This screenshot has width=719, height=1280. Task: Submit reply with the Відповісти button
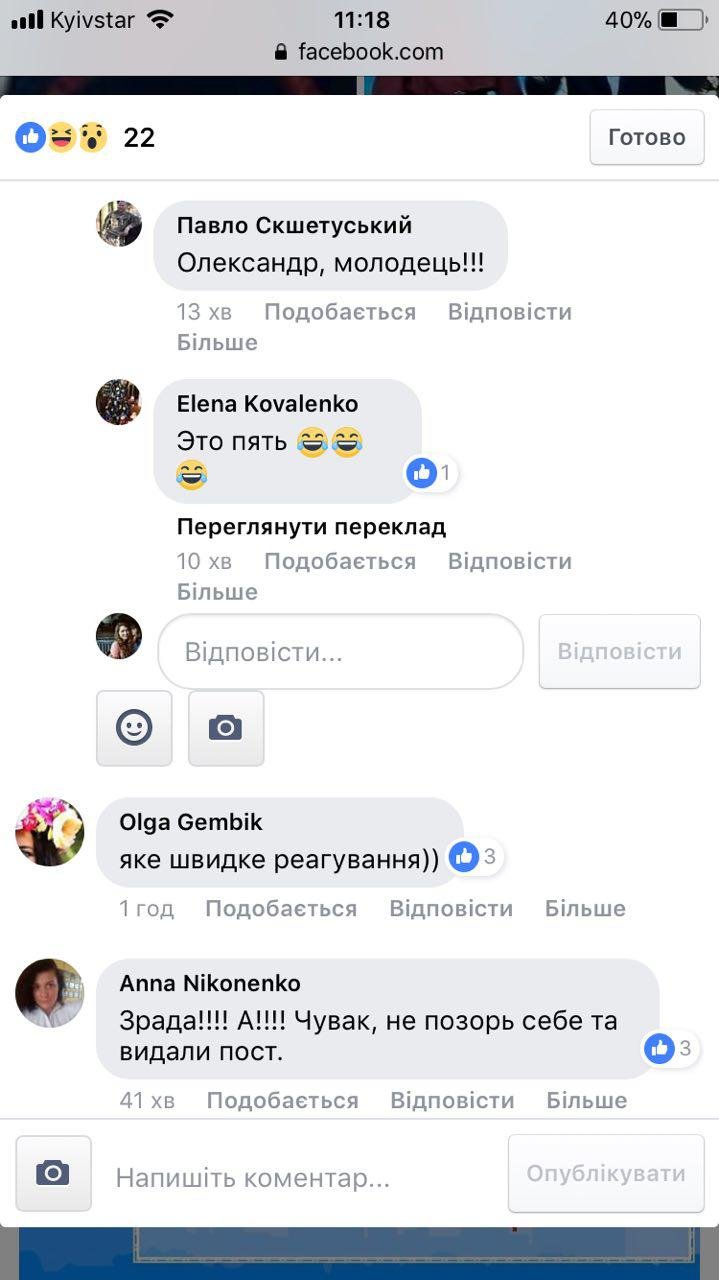click(619, 652)
